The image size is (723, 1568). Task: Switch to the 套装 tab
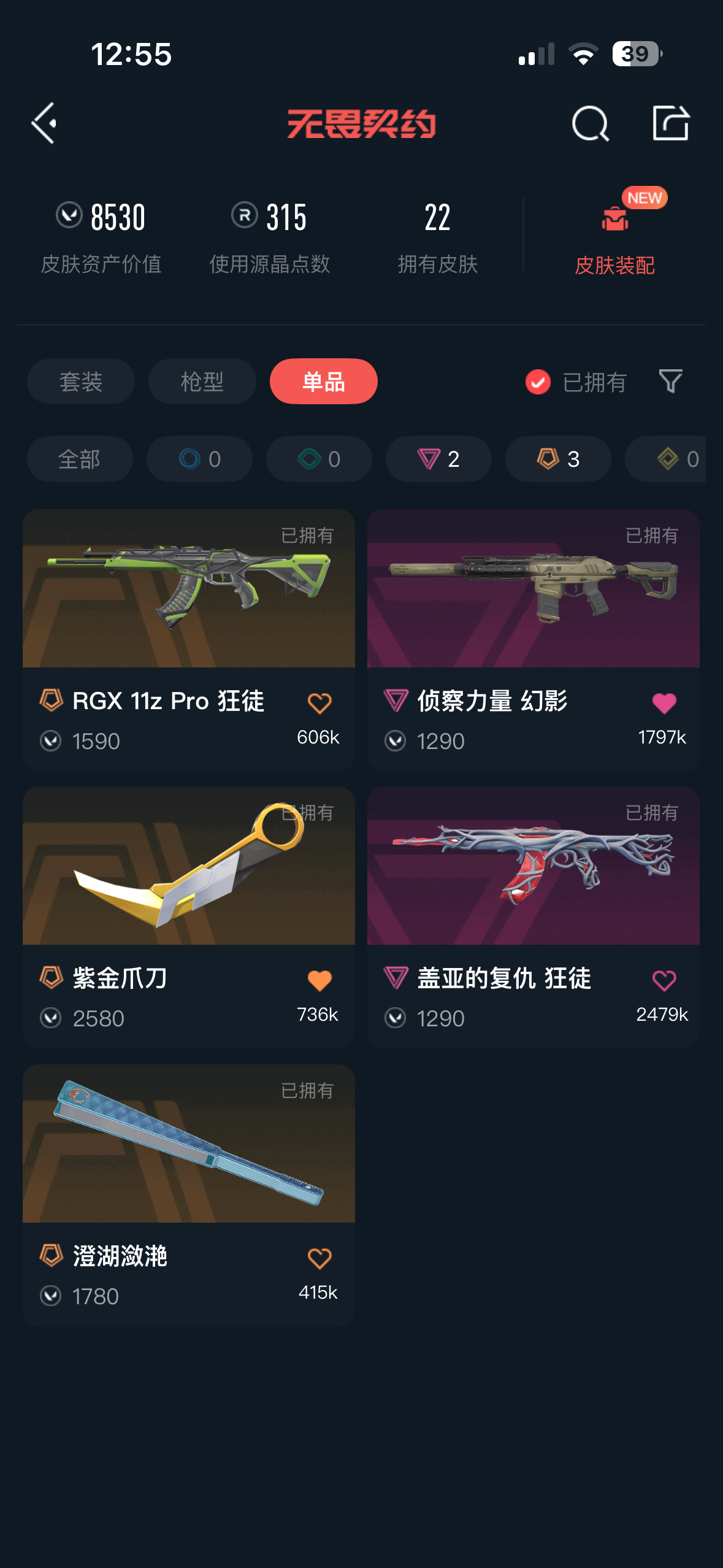click(x=81, y=382)
